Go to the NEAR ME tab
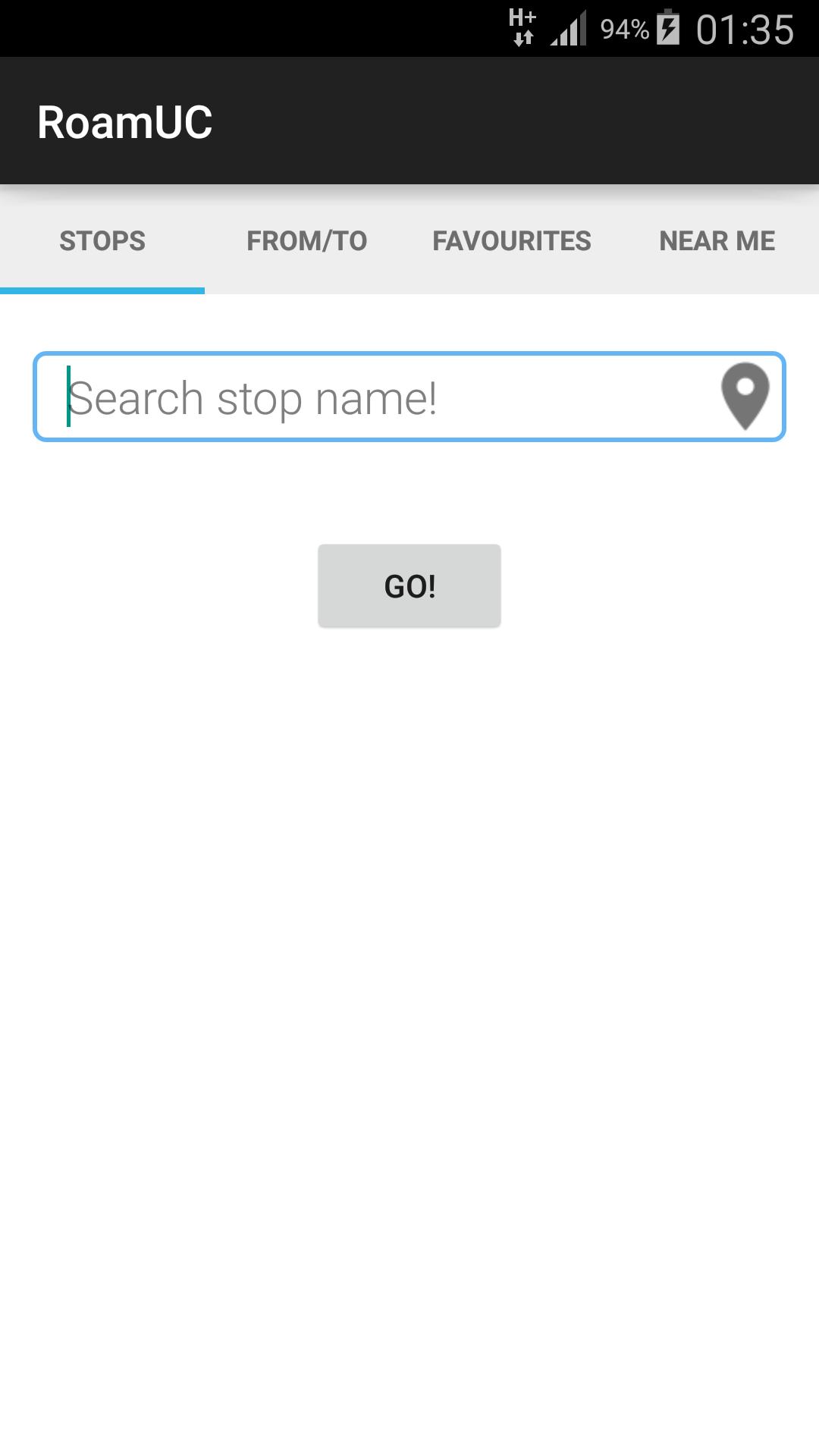This screenshot has width=819, height=1456. [x=717, y=241]
